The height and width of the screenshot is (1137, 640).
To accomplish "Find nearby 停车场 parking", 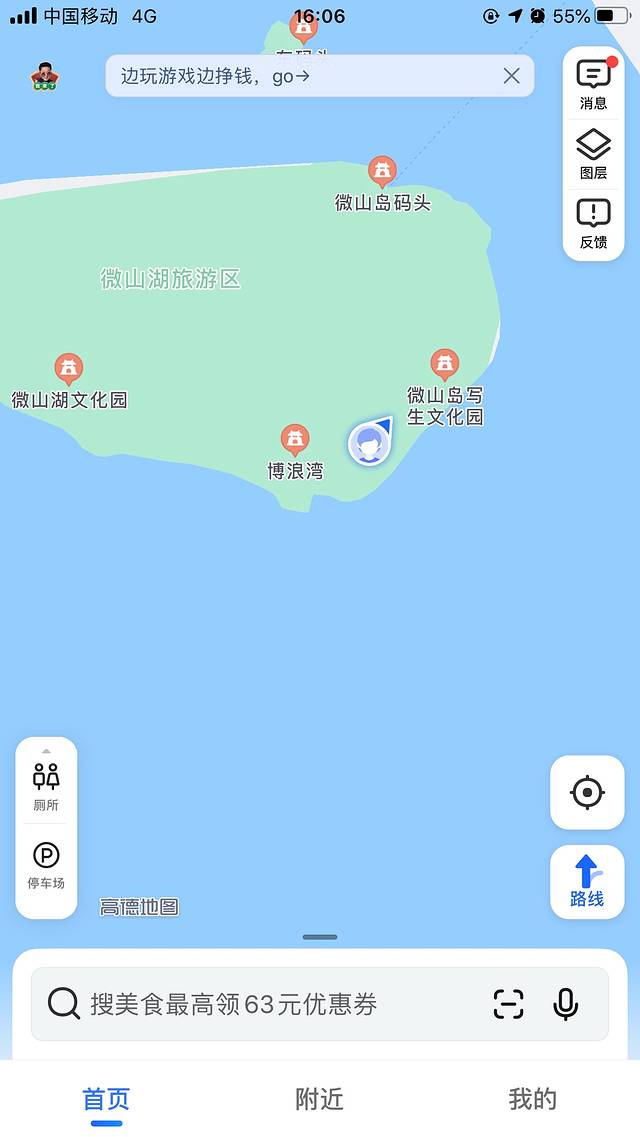I will click(46, 865).
